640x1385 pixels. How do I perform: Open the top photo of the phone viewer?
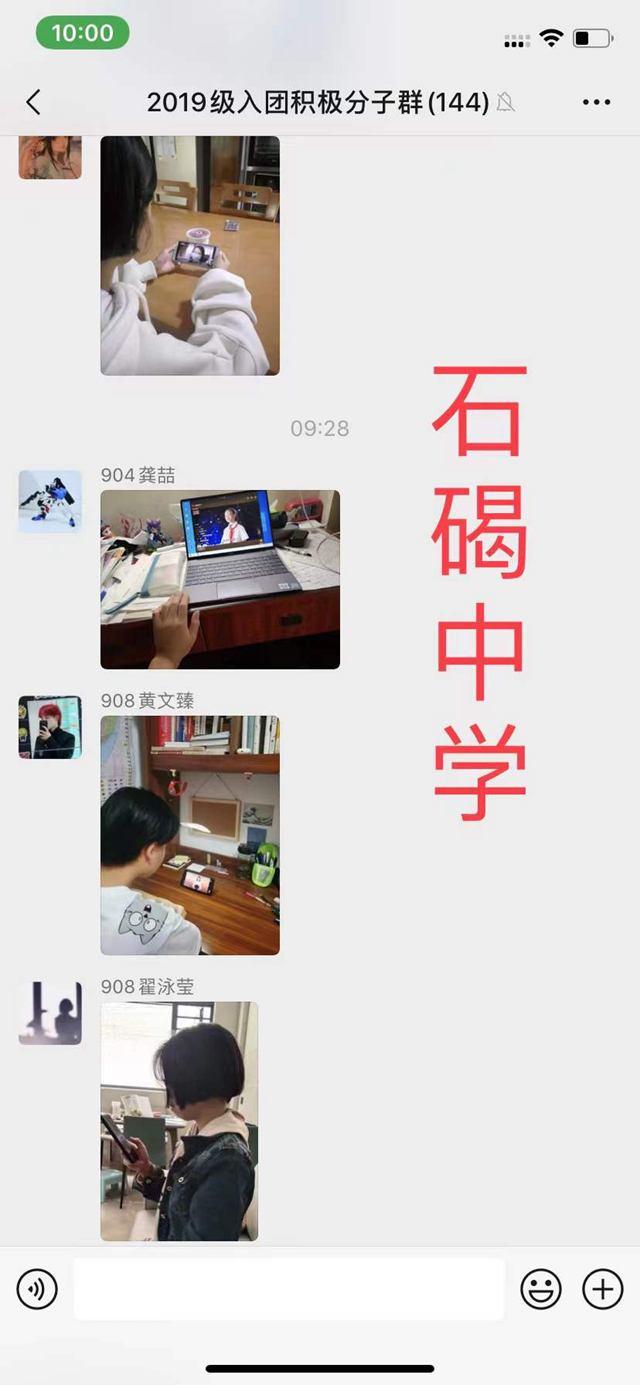(190, 255)
